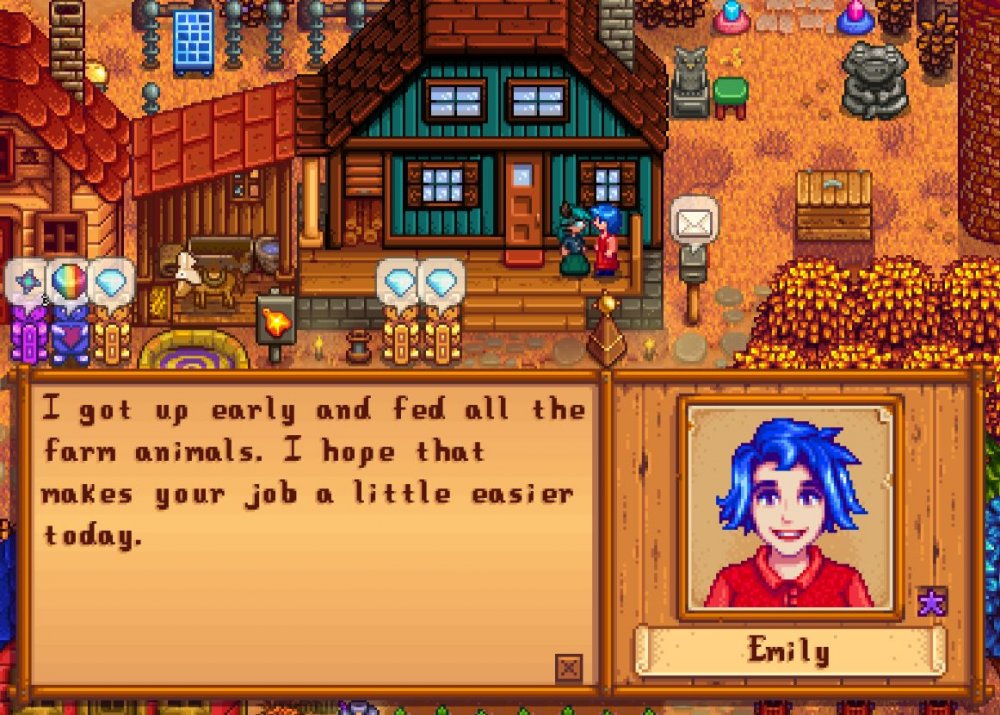Viewport: 1000px width, 715px height.
Task: Close Emily's dialogue with the X button
Action: pos(568,666)
